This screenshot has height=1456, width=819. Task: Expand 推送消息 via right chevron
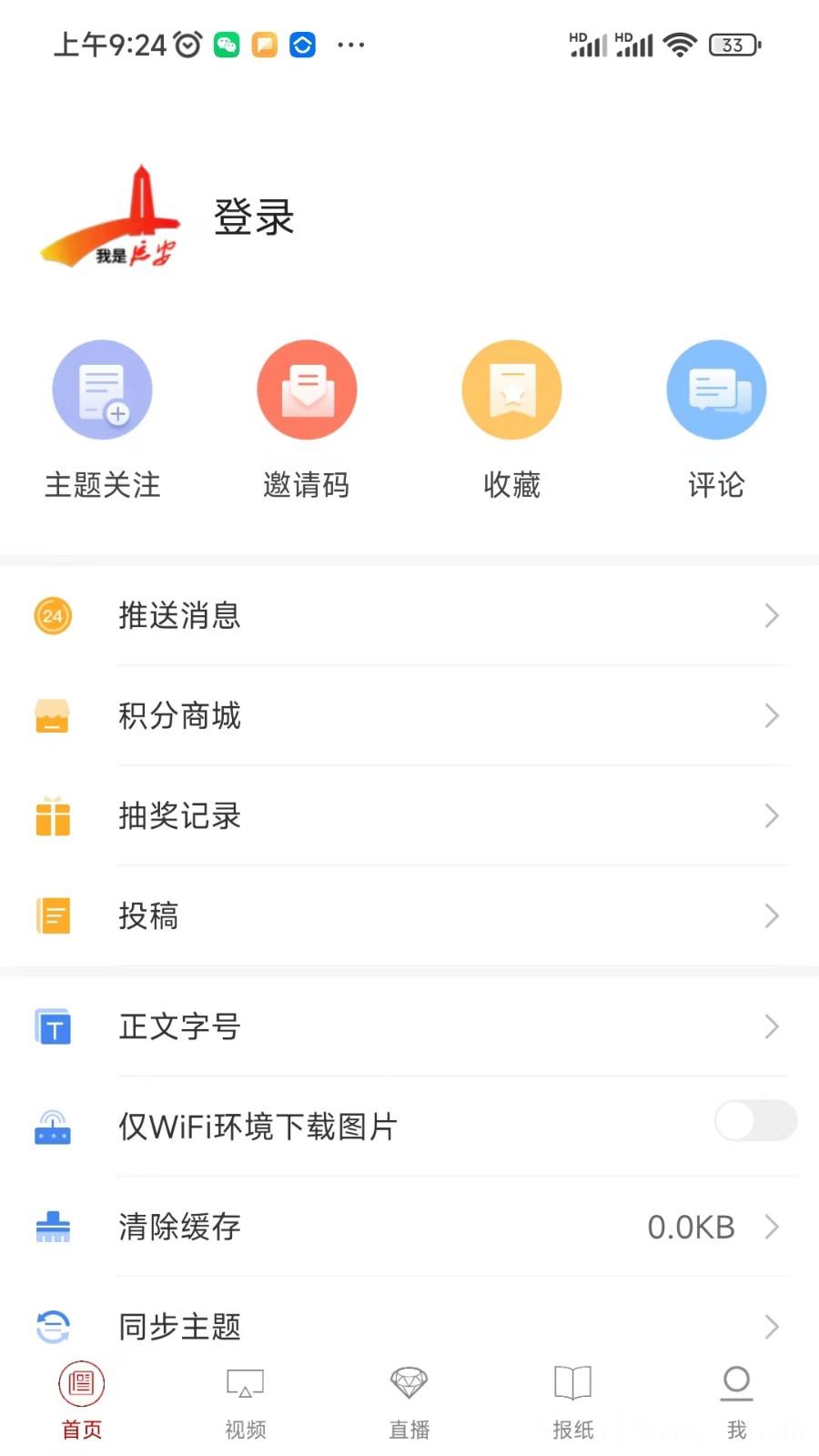click(773, 615)
